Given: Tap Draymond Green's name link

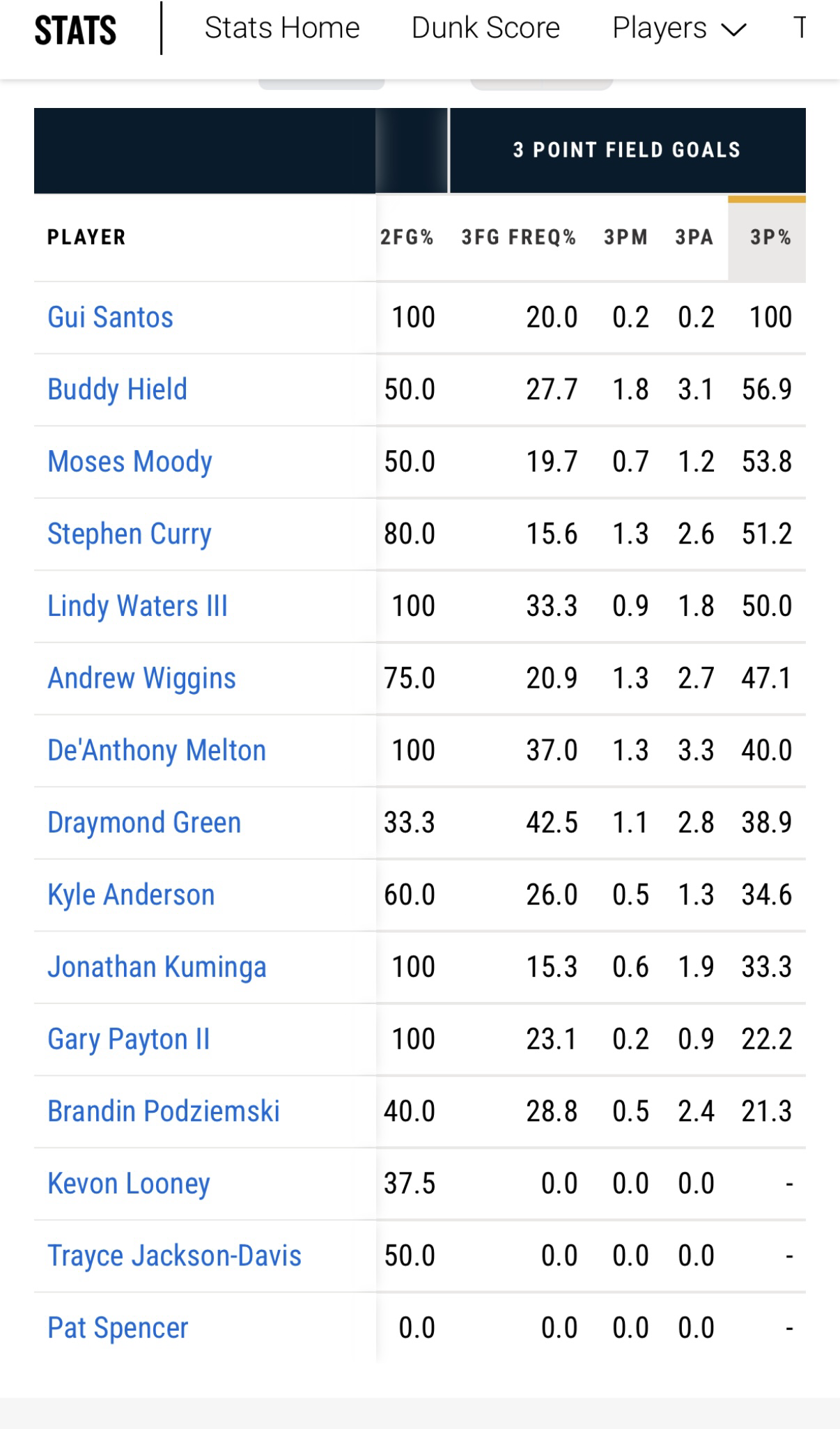Looking at the screenshot, I should click(144, 823).
